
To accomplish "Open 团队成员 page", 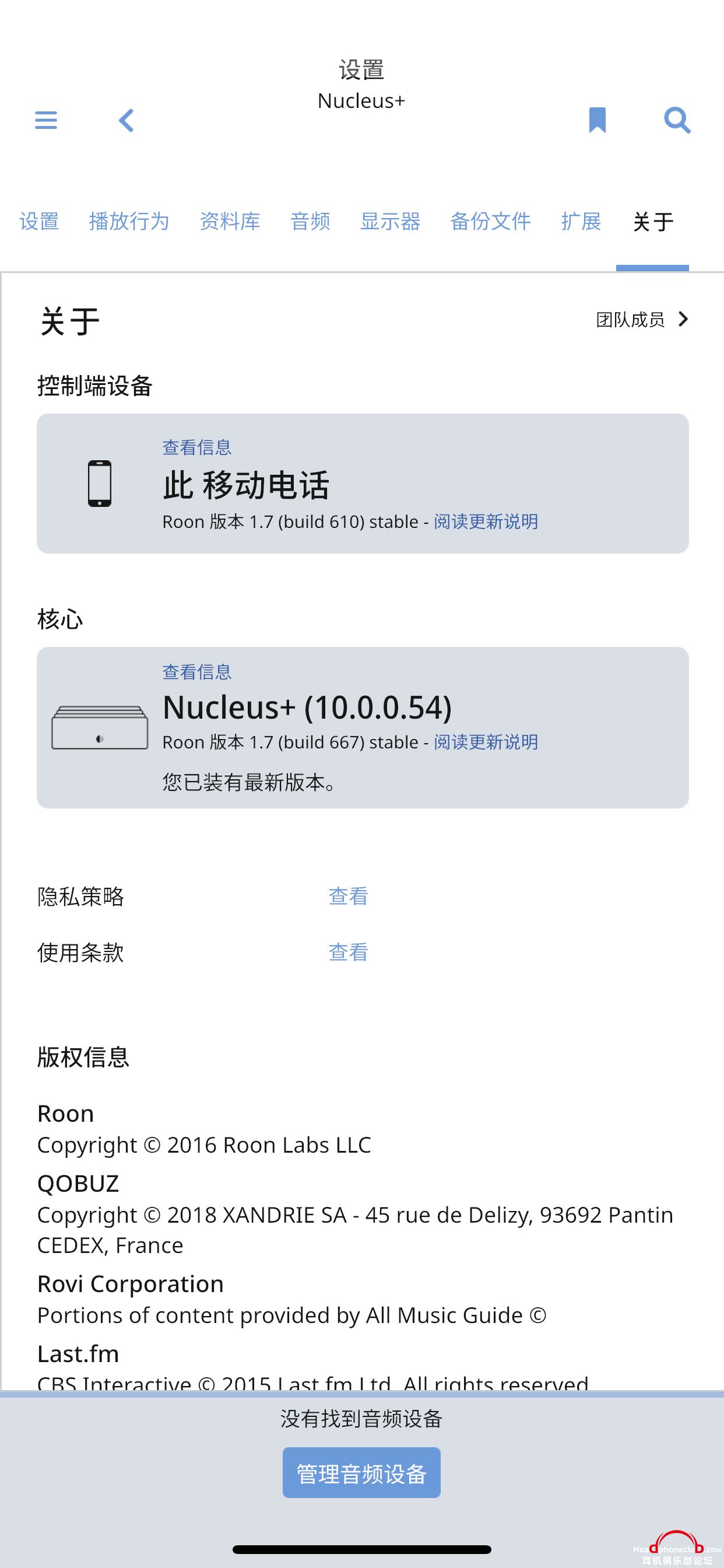I will 642,319.
